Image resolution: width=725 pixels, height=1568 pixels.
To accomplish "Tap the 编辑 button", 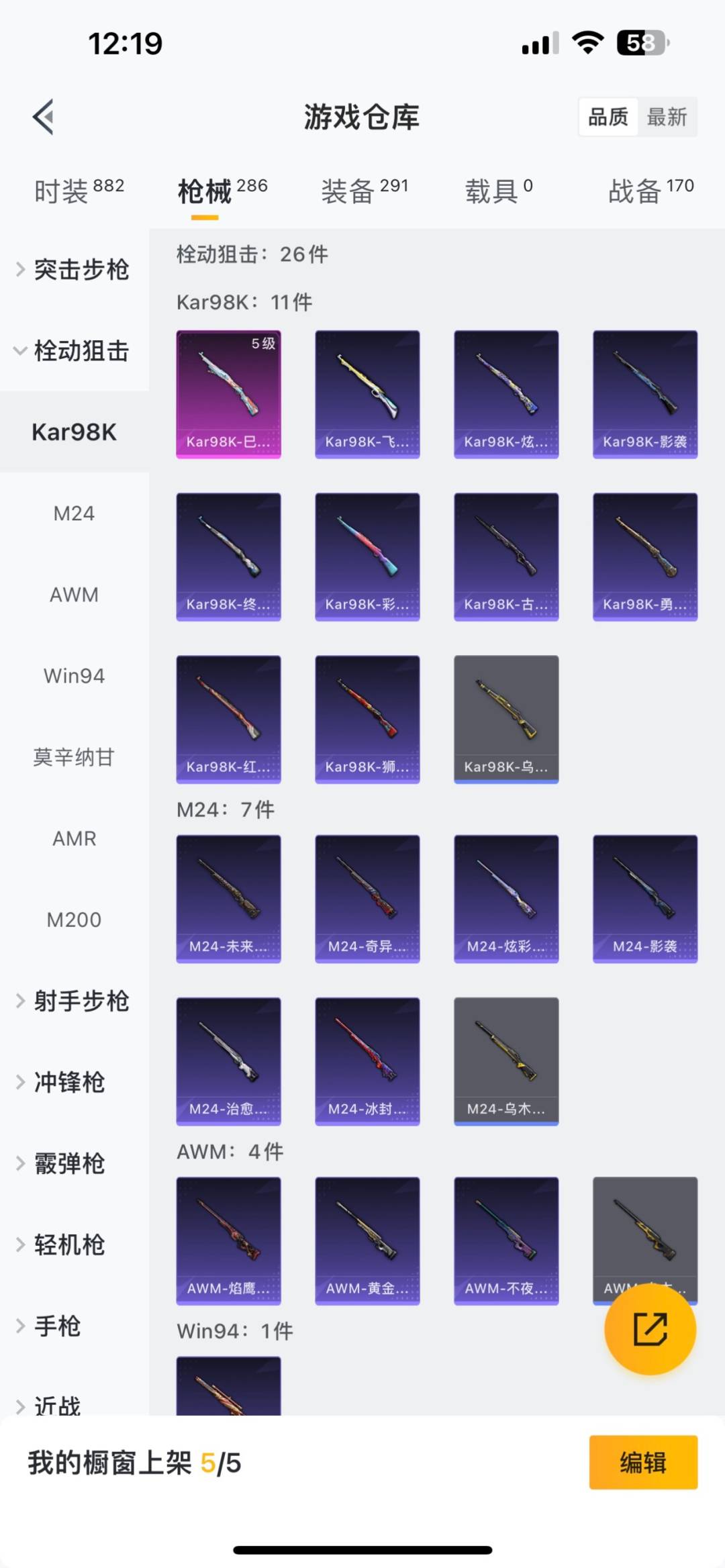I will click(643, 1463).
